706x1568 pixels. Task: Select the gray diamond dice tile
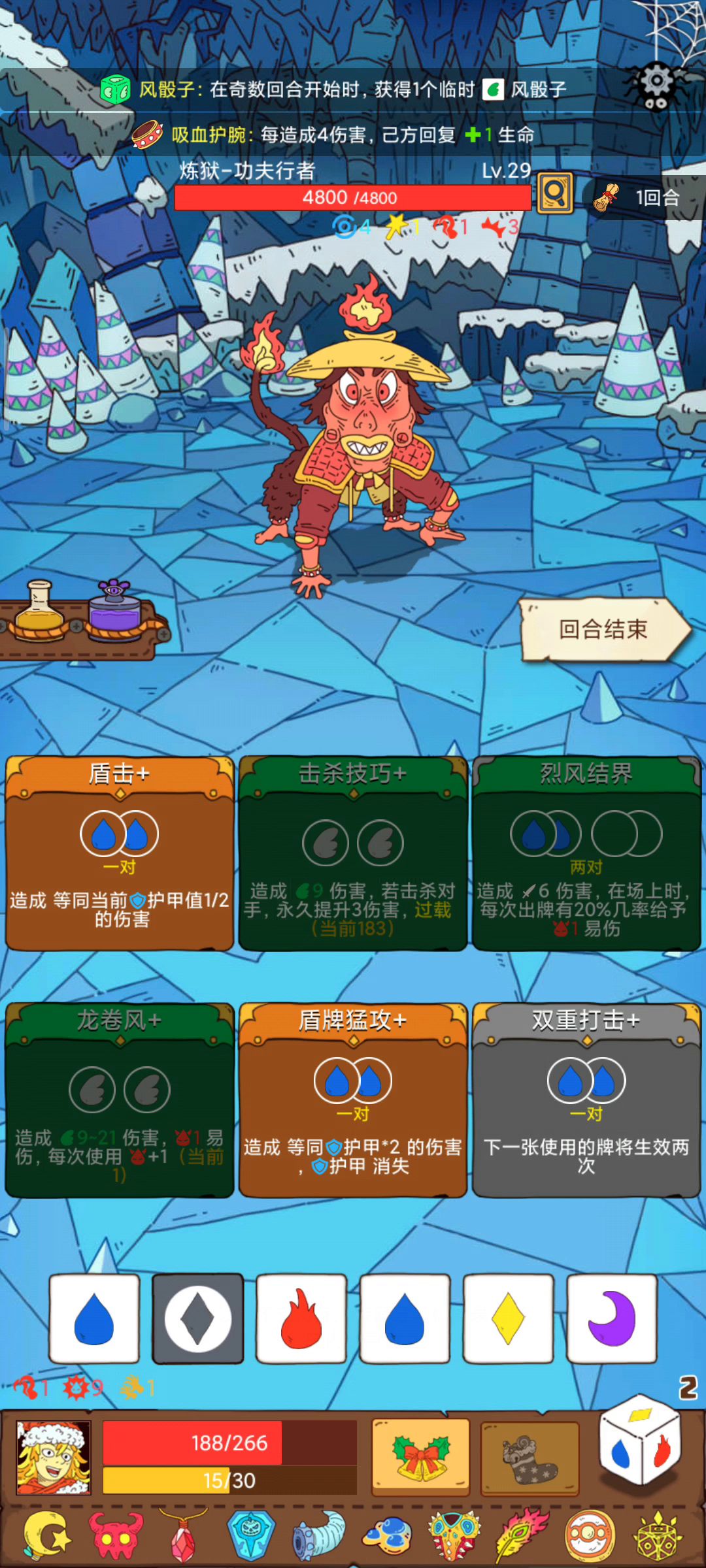198,1318
